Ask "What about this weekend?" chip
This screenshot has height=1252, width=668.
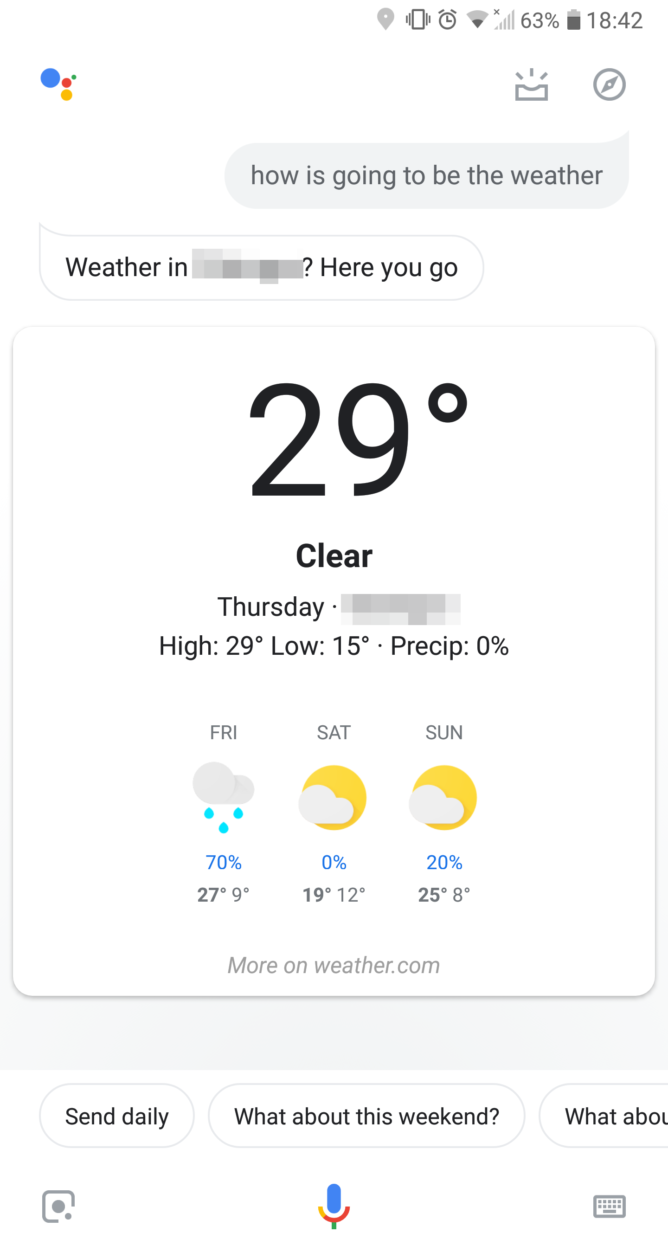(366, 1116)
